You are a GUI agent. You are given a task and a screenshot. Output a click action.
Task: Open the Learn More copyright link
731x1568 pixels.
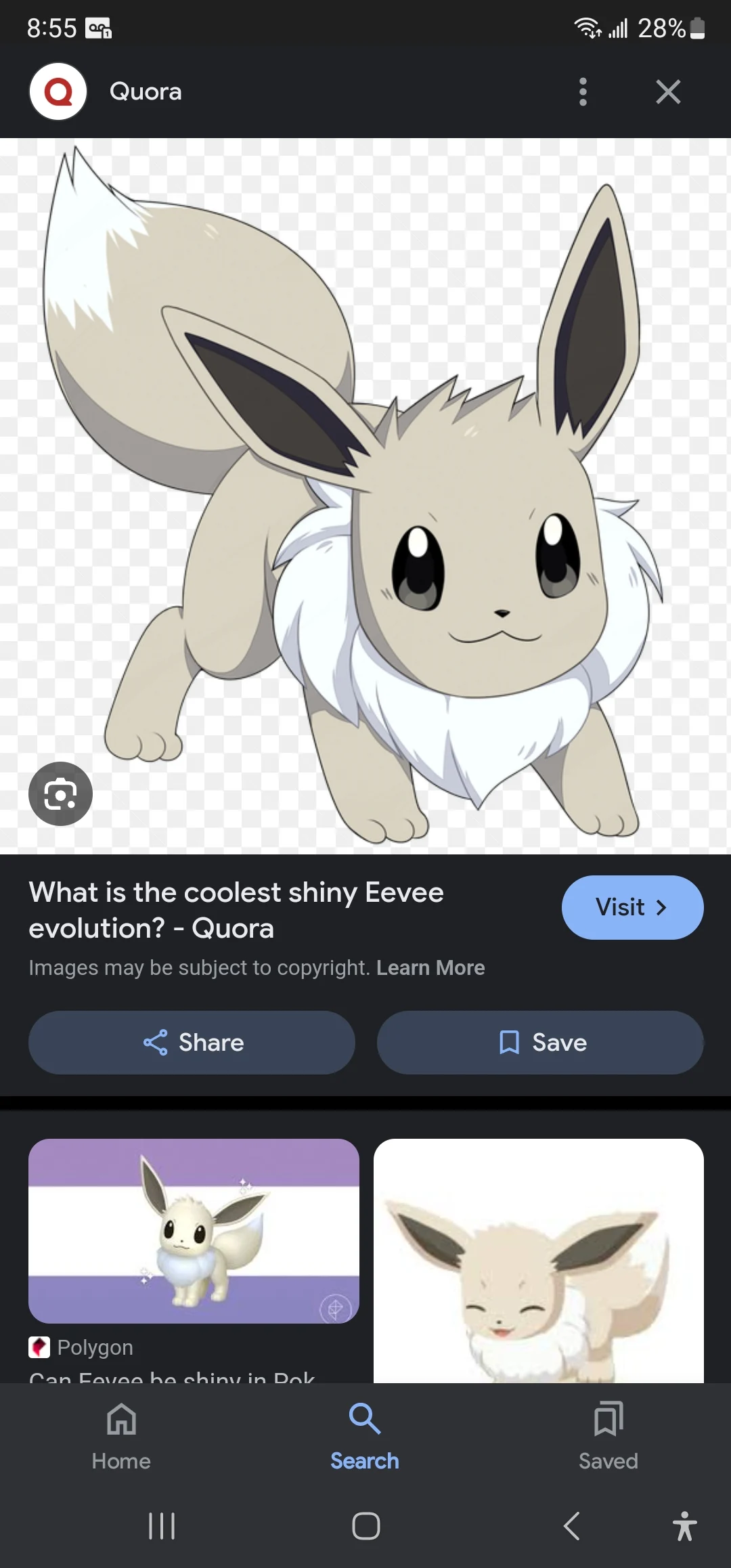coord(430,967)
